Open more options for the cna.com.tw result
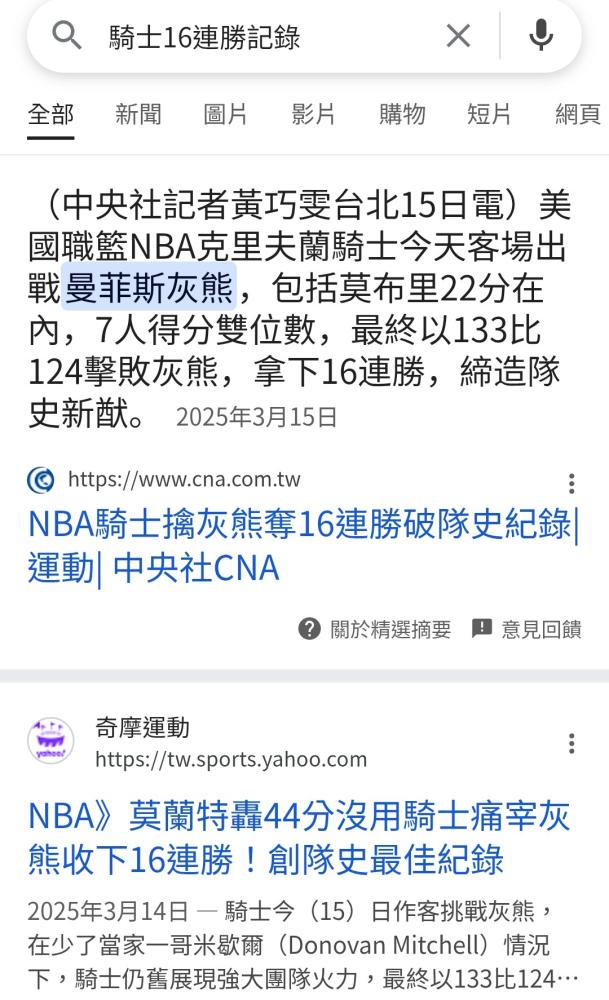The height and width of the screenshot is (1000, 609). [571, 483]
